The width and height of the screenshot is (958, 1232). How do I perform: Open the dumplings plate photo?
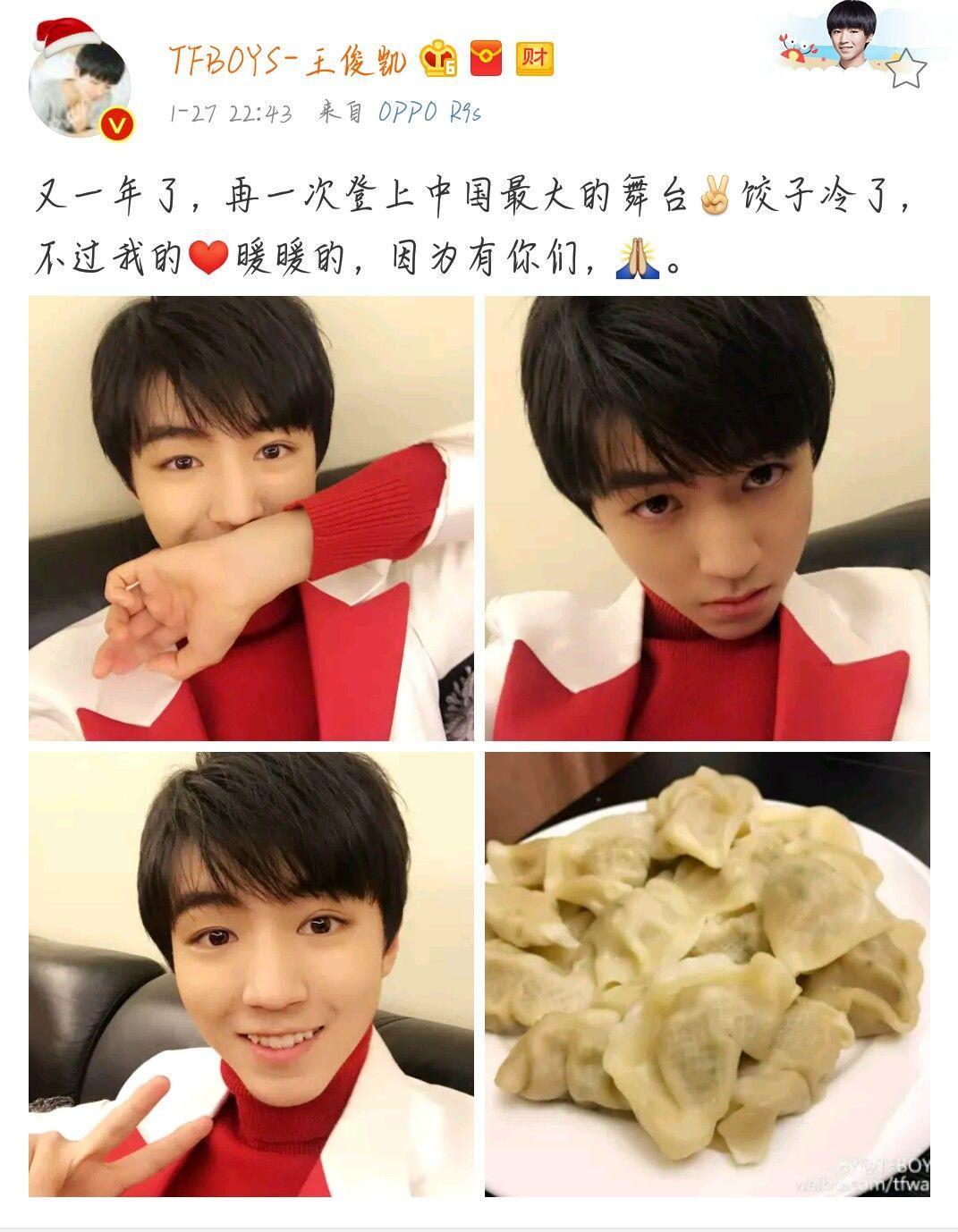tap(707, 974)
